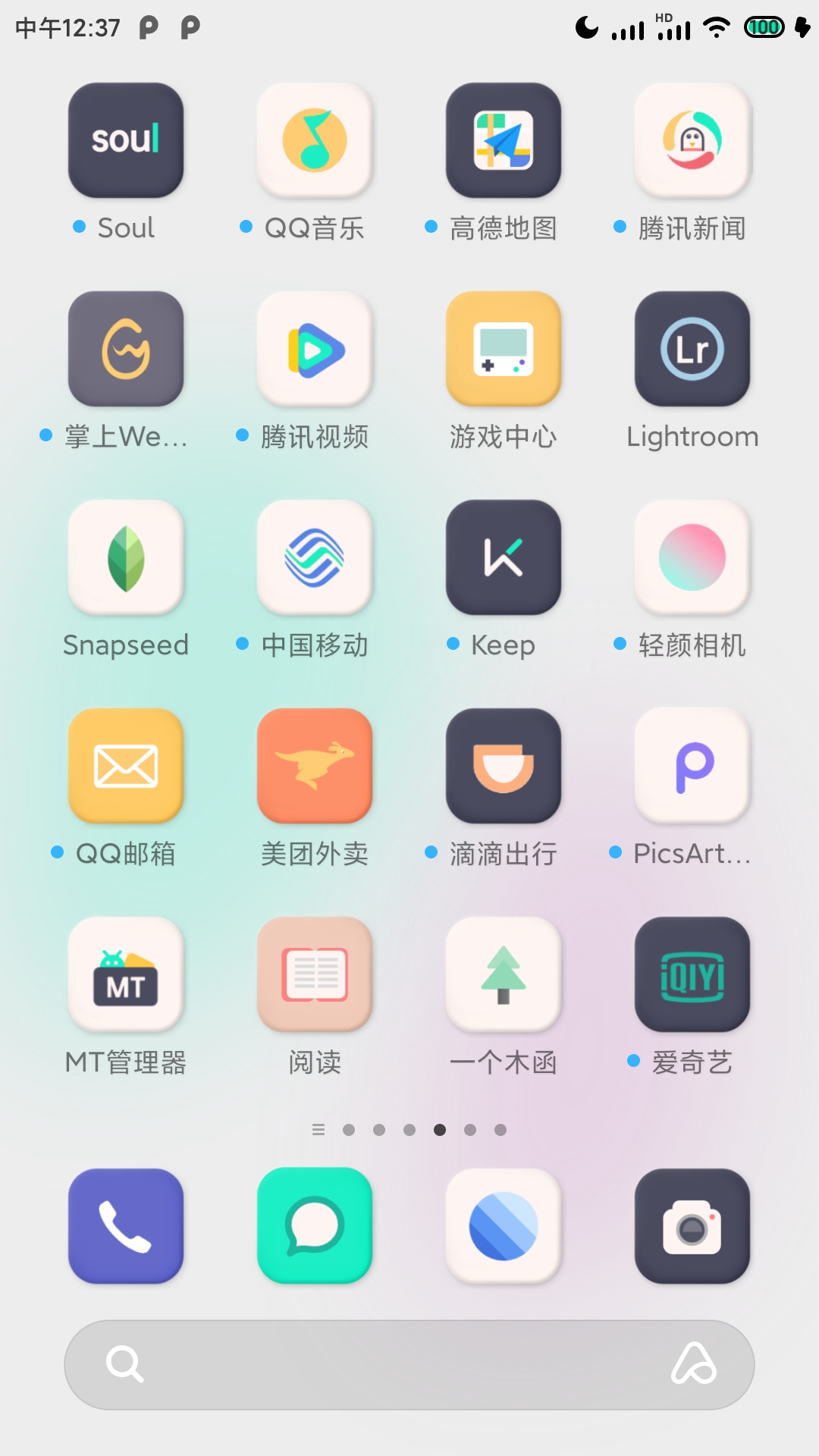Open 滴滴出行

pos(504,766)
